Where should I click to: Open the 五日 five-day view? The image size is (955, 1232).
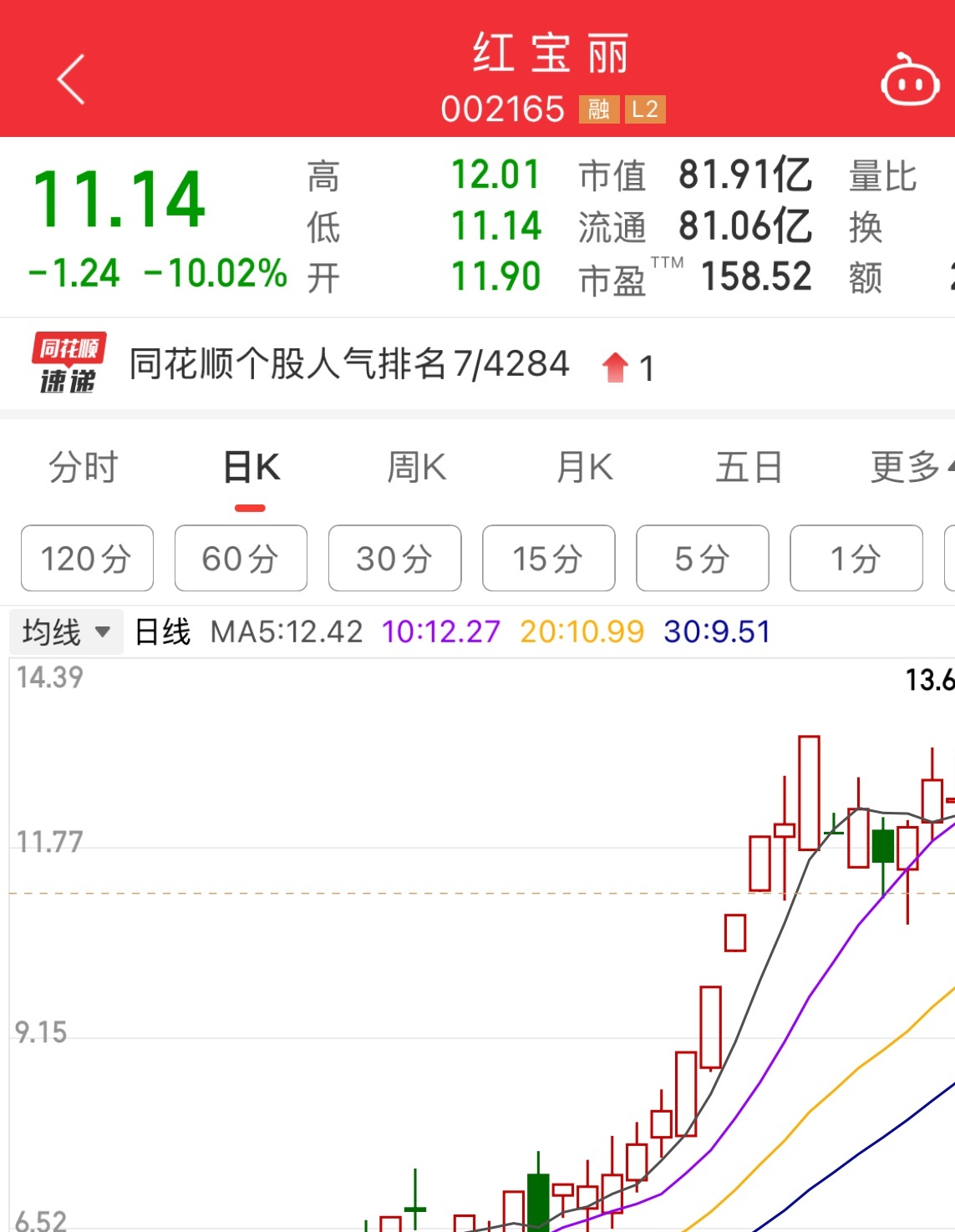(749, 468)
